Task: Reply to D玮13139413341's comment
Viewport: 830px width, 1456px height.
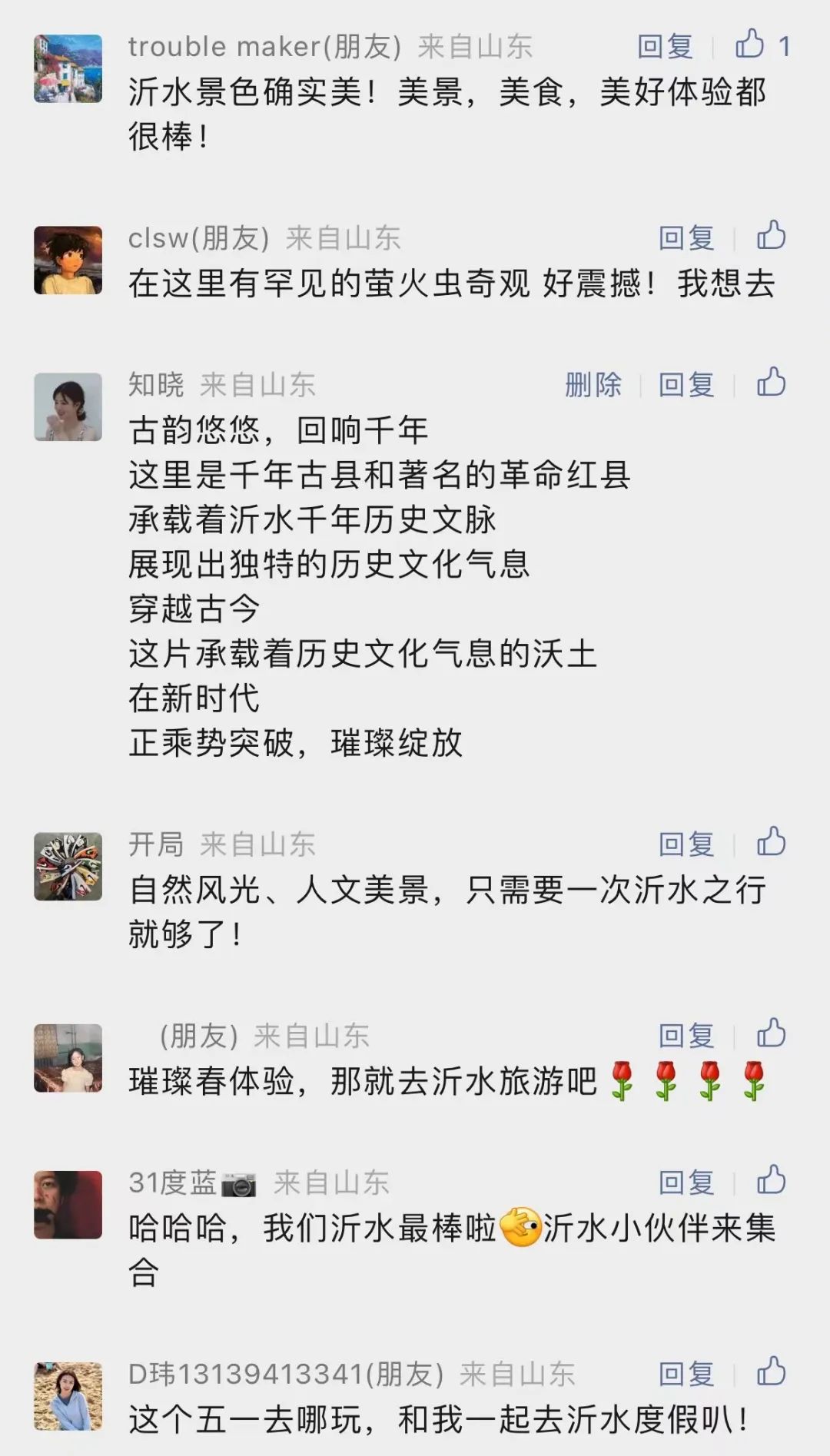Action: point(686,1375)
